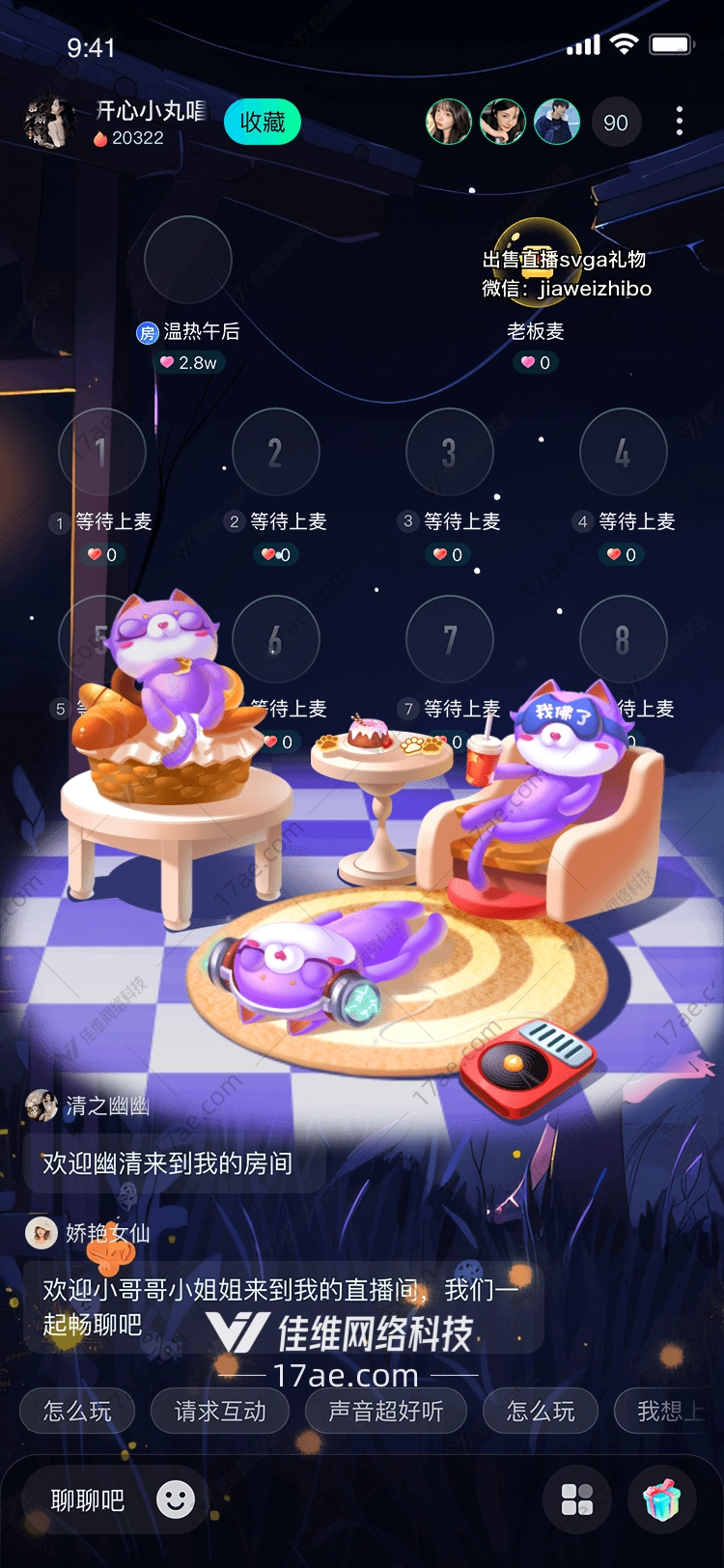Join mic seat number 1
Screen dimensions: 724x1568
101,452
